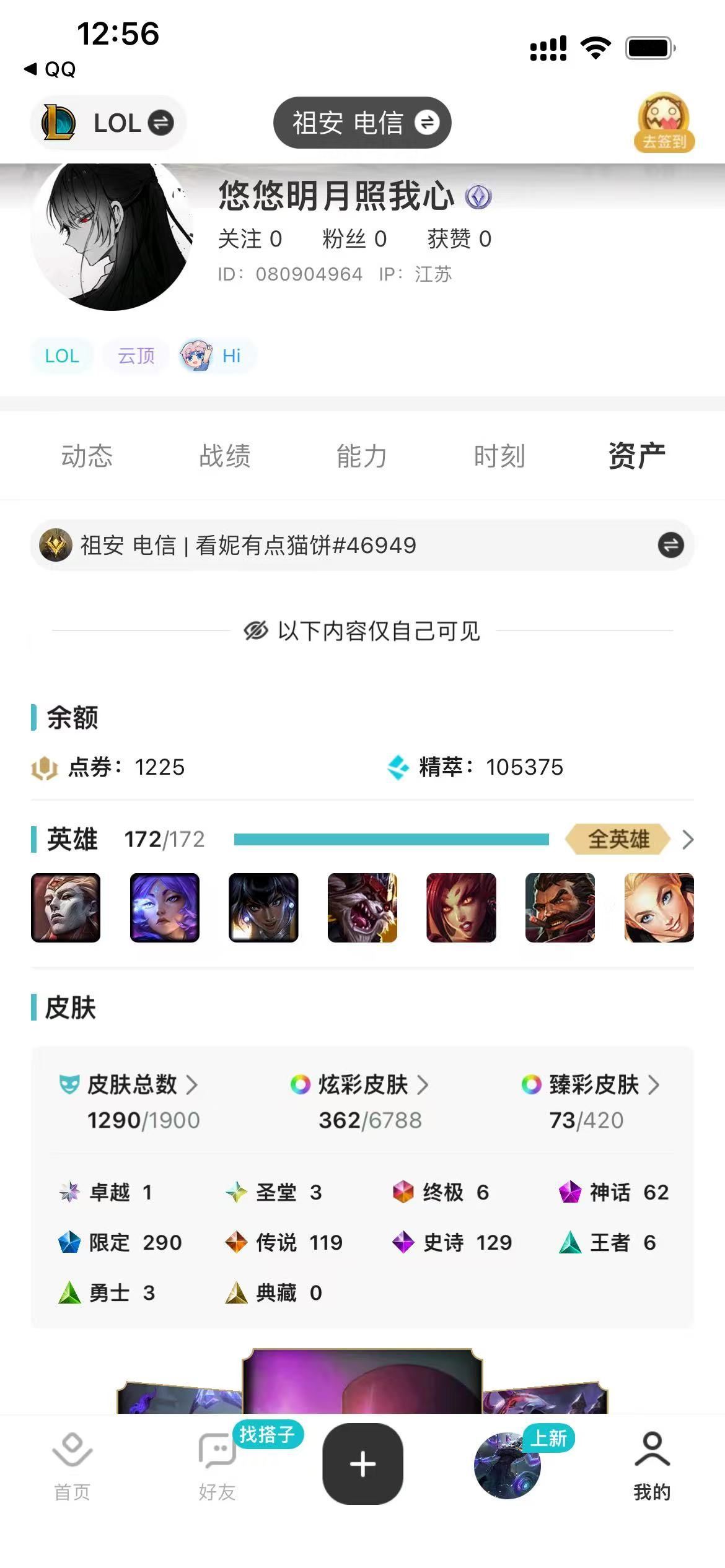Open the 好友 friends tab

pyautogui.click(x=217, y=1466)
